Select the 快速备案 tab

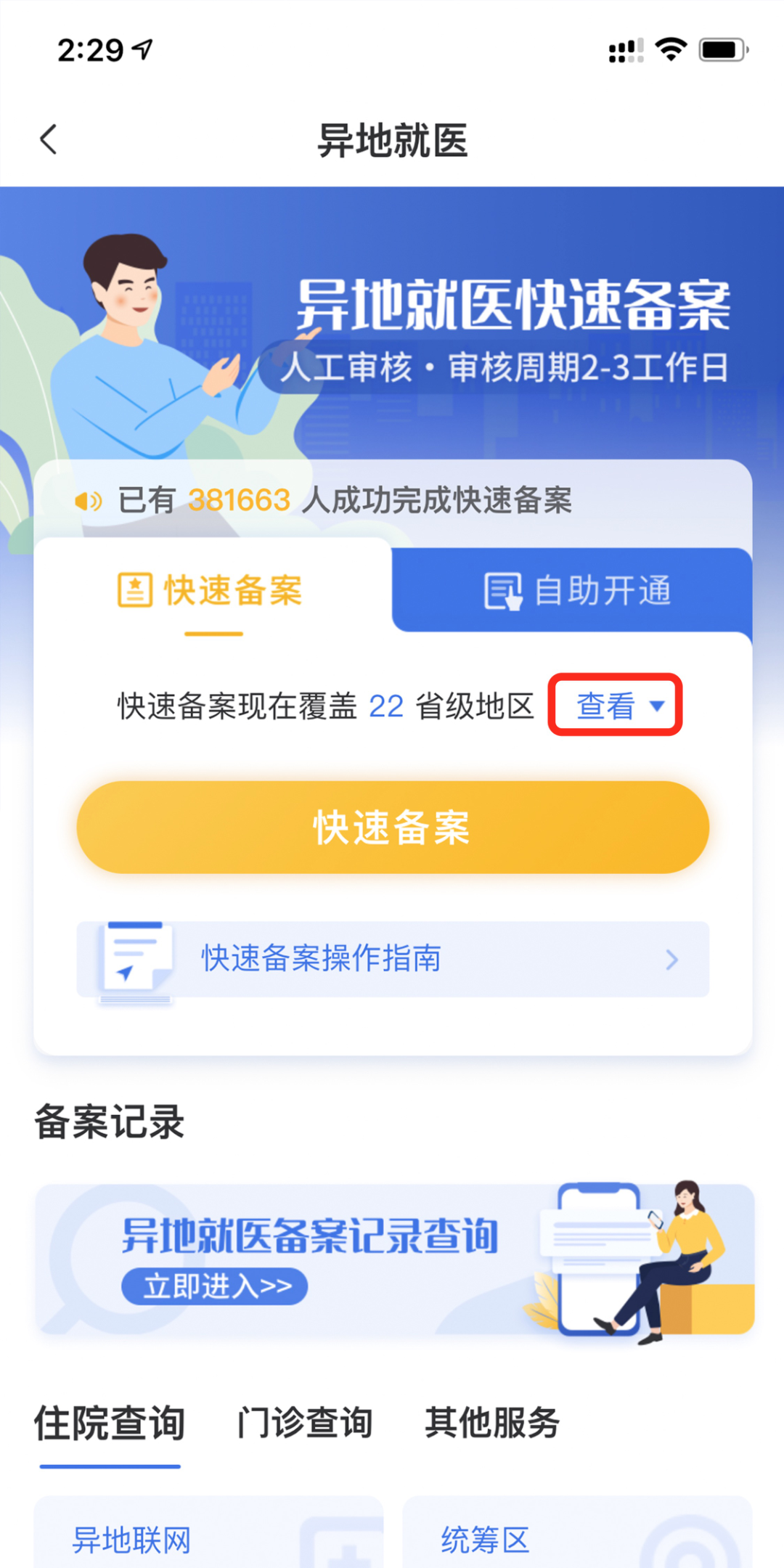[x=211, y=590]
